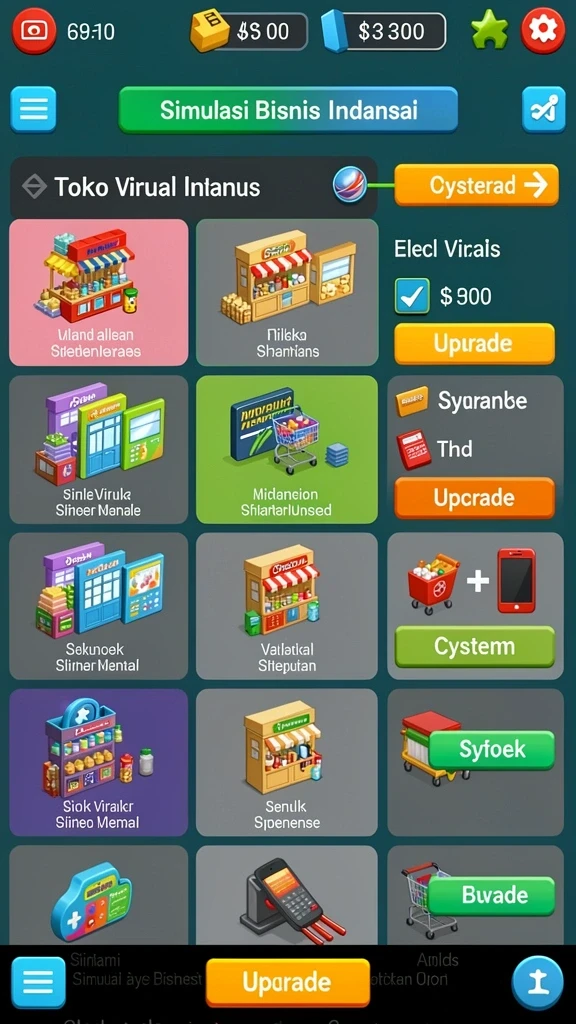This screenshot has height=1024, width=576.
Task: Open the Nilkka Shantians shop tile
Action: point(287,293)
